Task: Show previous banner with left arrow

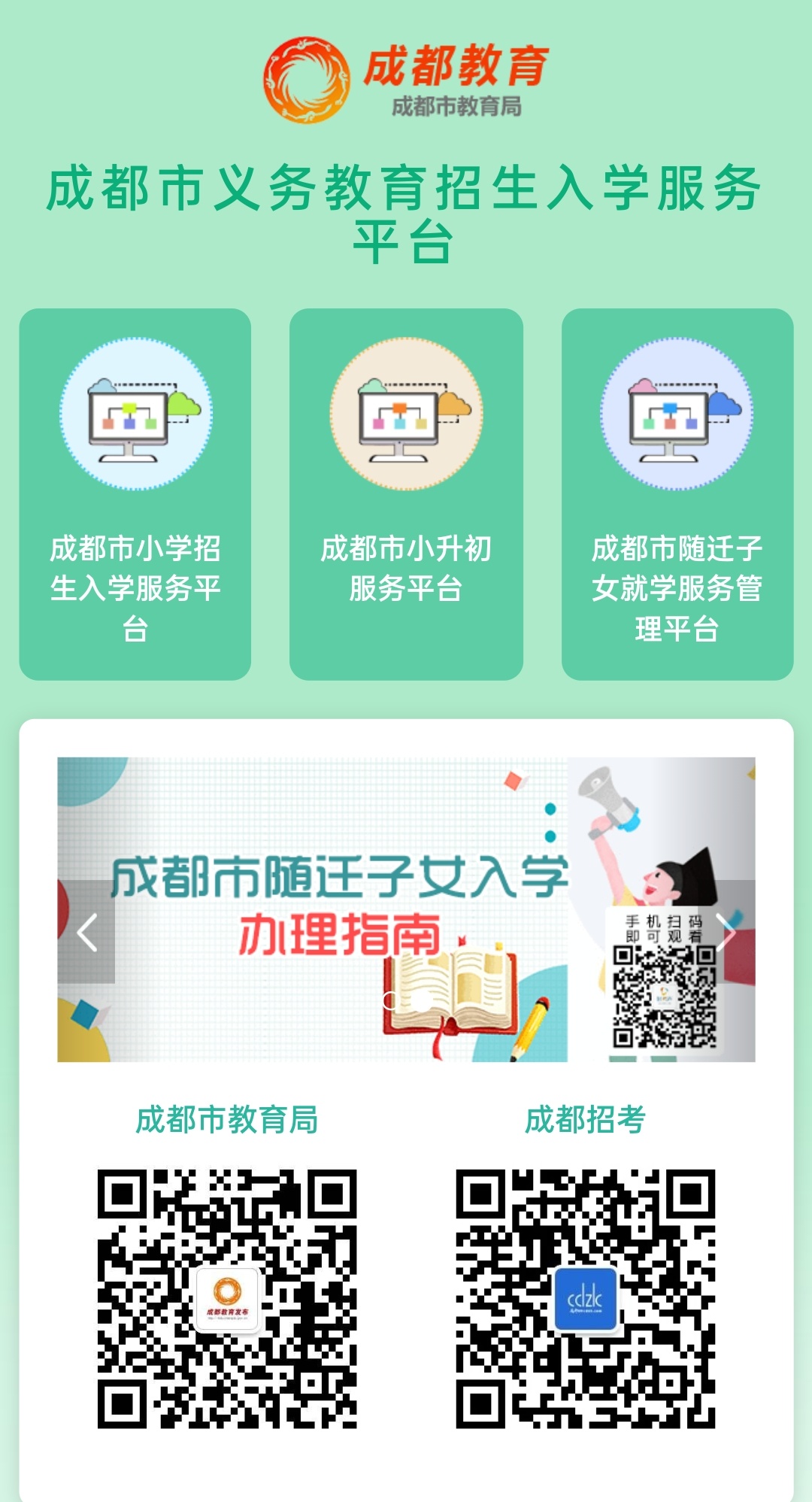Action: (87, 933)
